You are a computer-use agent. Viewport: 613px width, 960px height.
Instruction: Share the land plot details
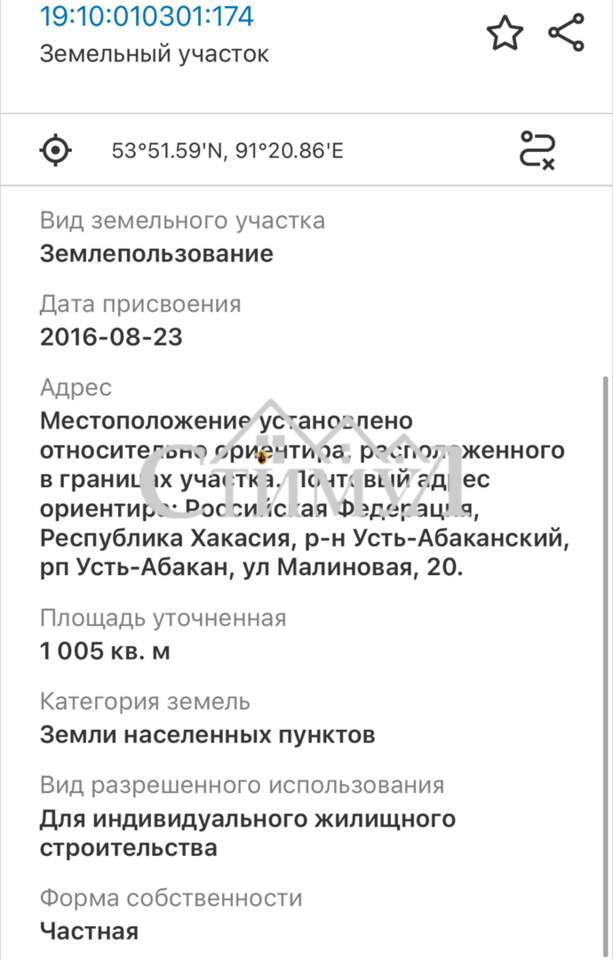pyautogui.click(x=567, y=32)
